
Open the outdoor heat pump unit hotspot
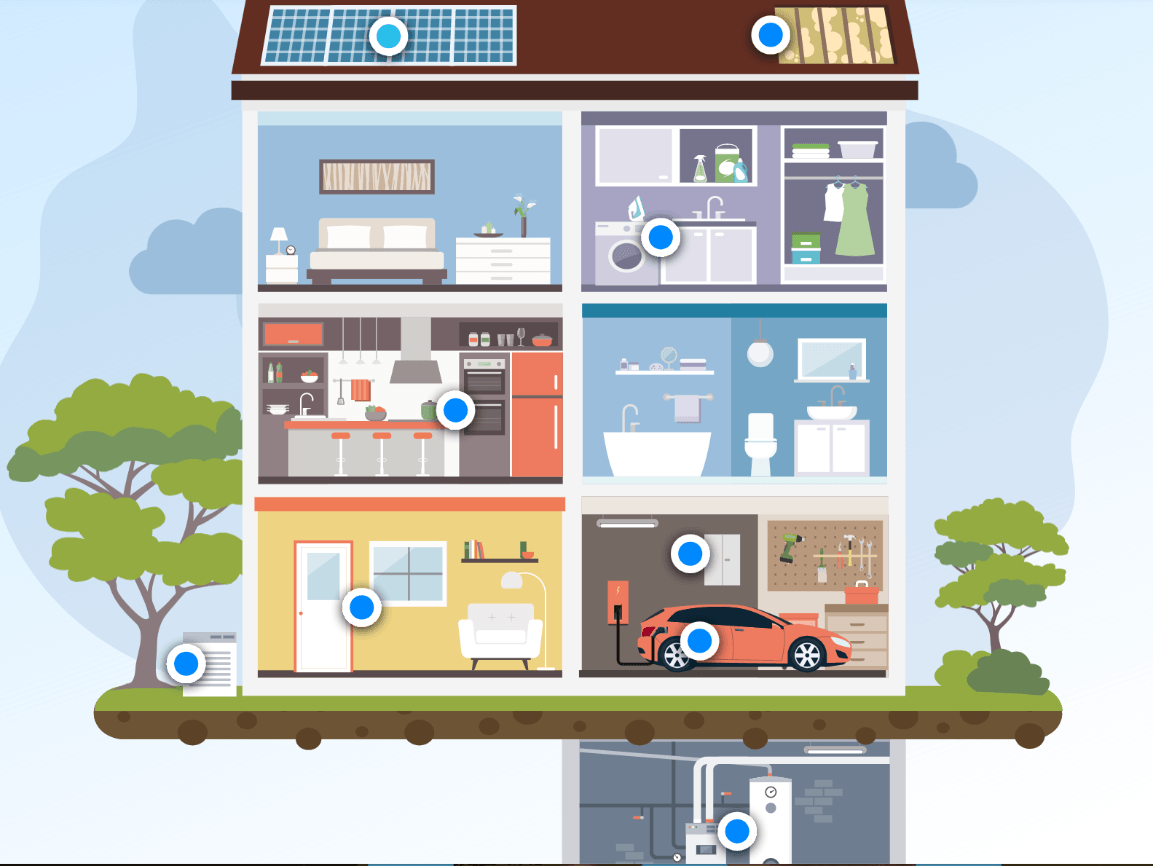point(186,664)
